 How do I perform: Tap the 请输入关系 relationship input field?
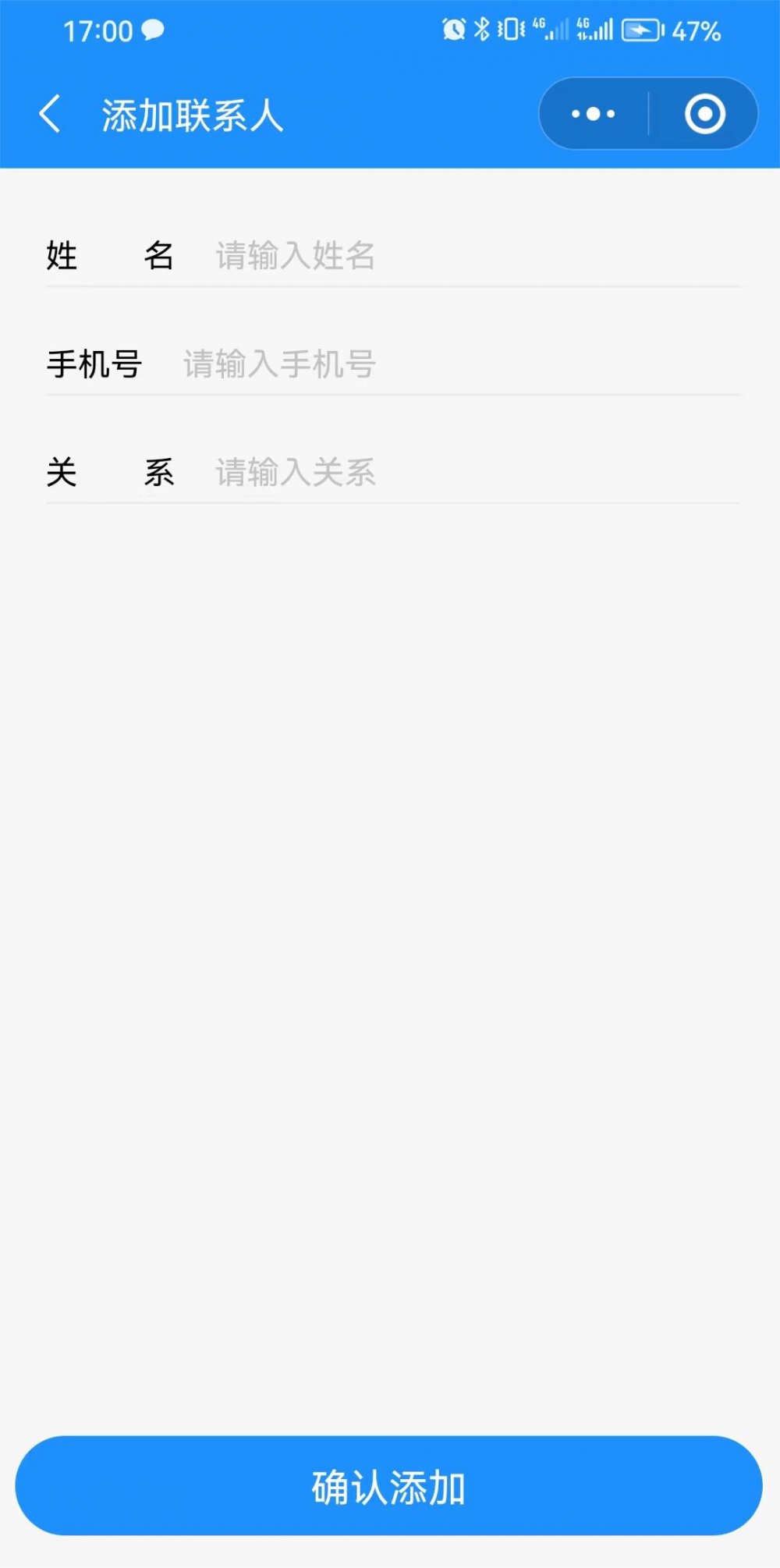(x=390, y=472)
